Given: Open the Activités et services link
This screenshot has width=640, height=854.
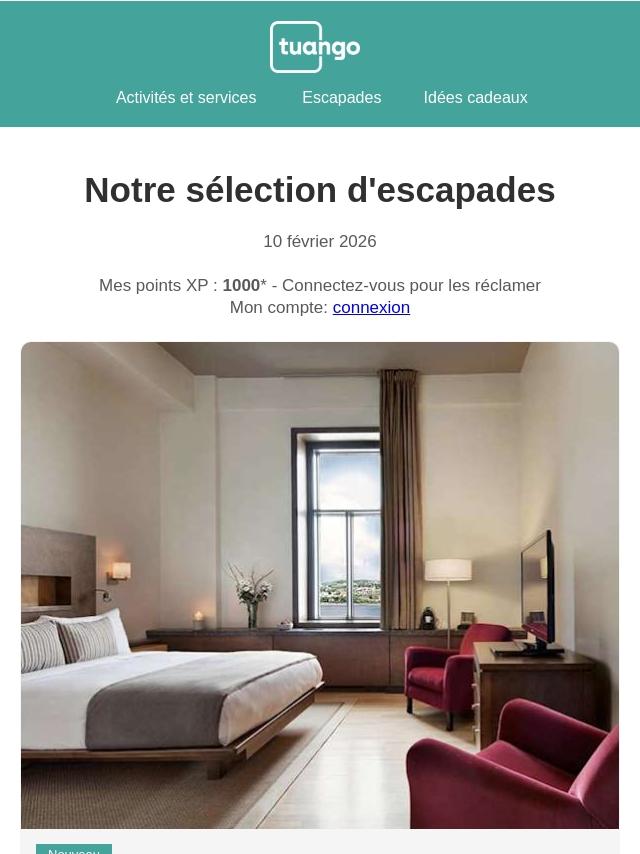Looking at the screenshot, I should (186, 97).
